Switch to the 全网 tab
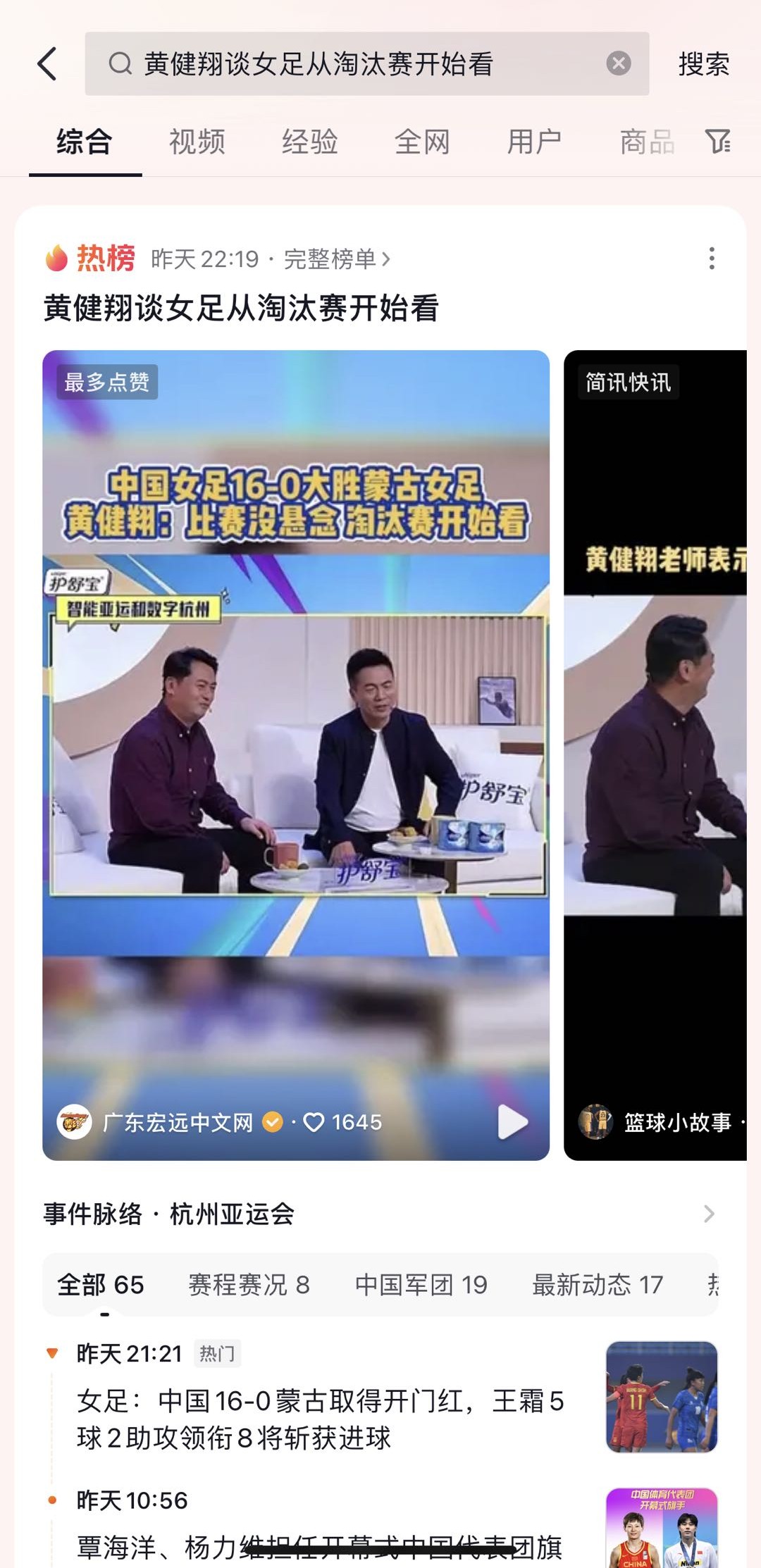This screenshot has width=761, height=1568. (x=422, y=142)
